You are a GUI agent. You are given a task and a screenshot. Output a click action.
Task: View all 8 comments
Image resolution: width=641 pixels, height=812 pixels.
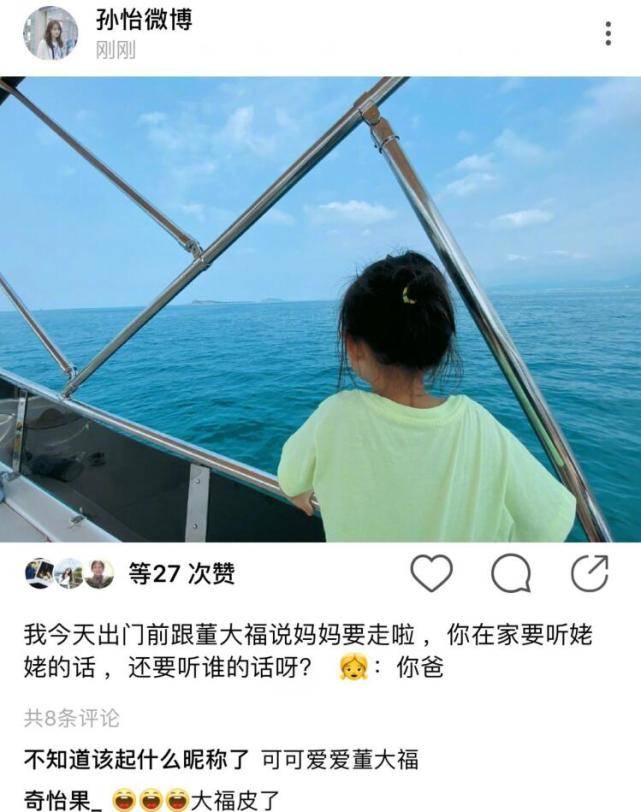pos(71,718)
